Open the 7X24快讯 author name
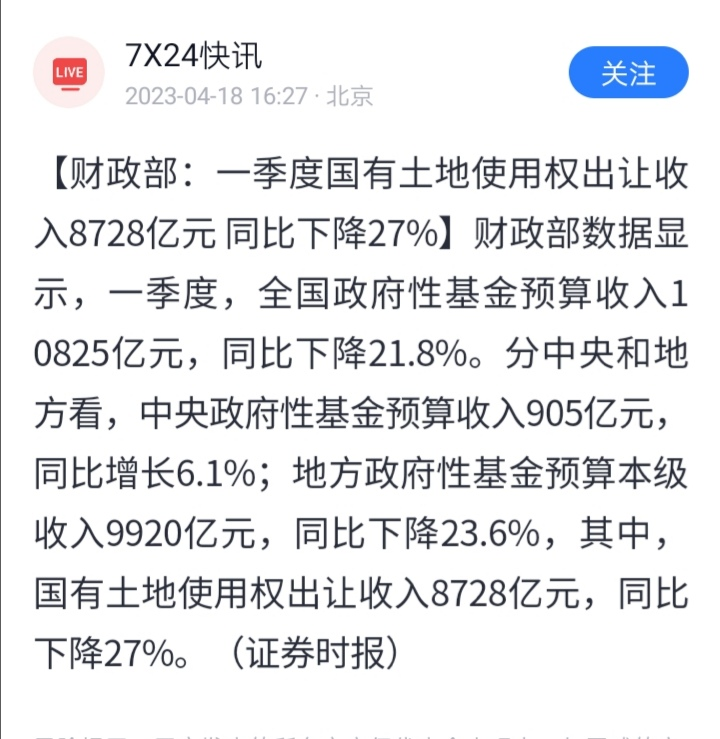 194,55
